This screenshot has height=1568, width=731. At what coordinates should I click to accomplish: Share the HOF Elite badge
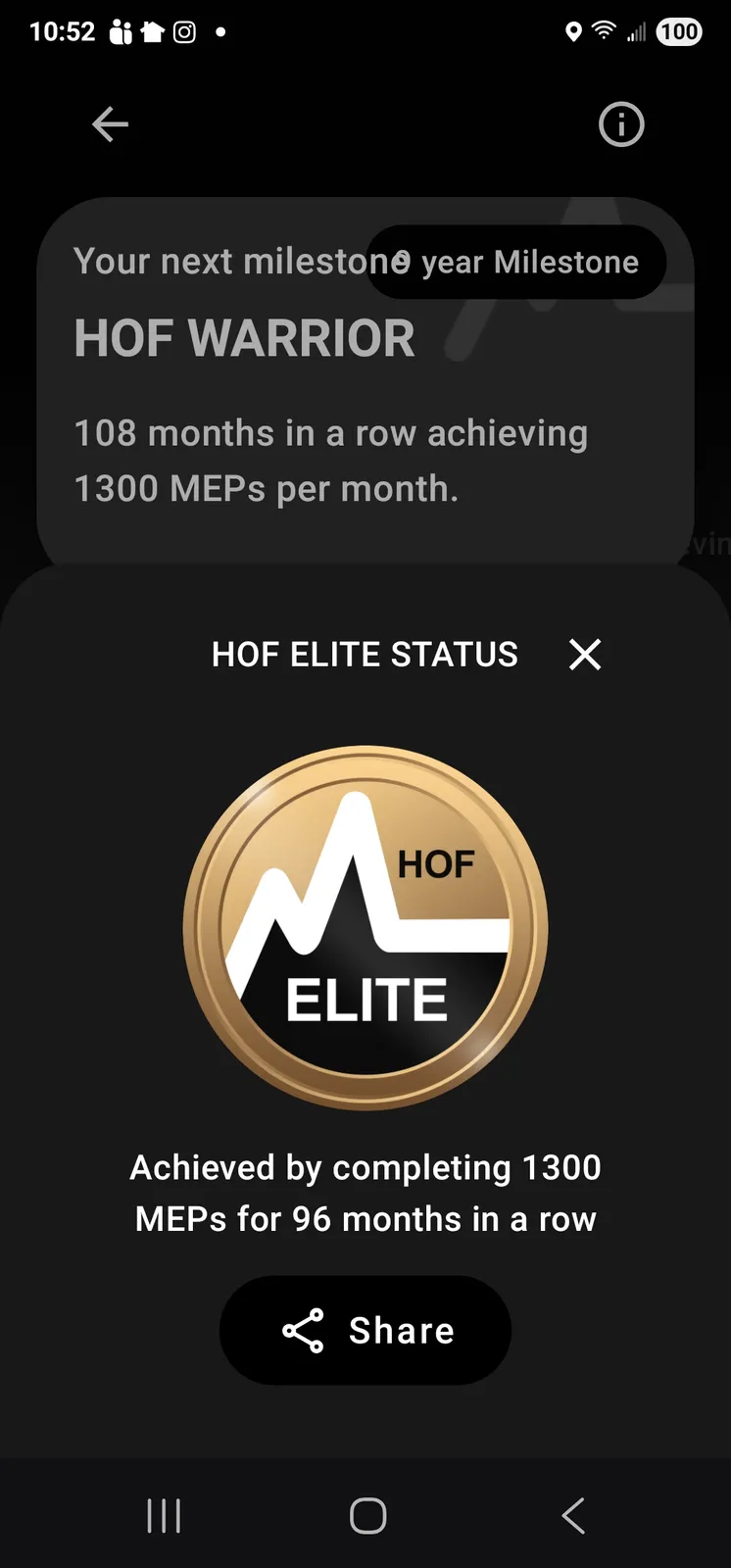(x=365, y=1330)
